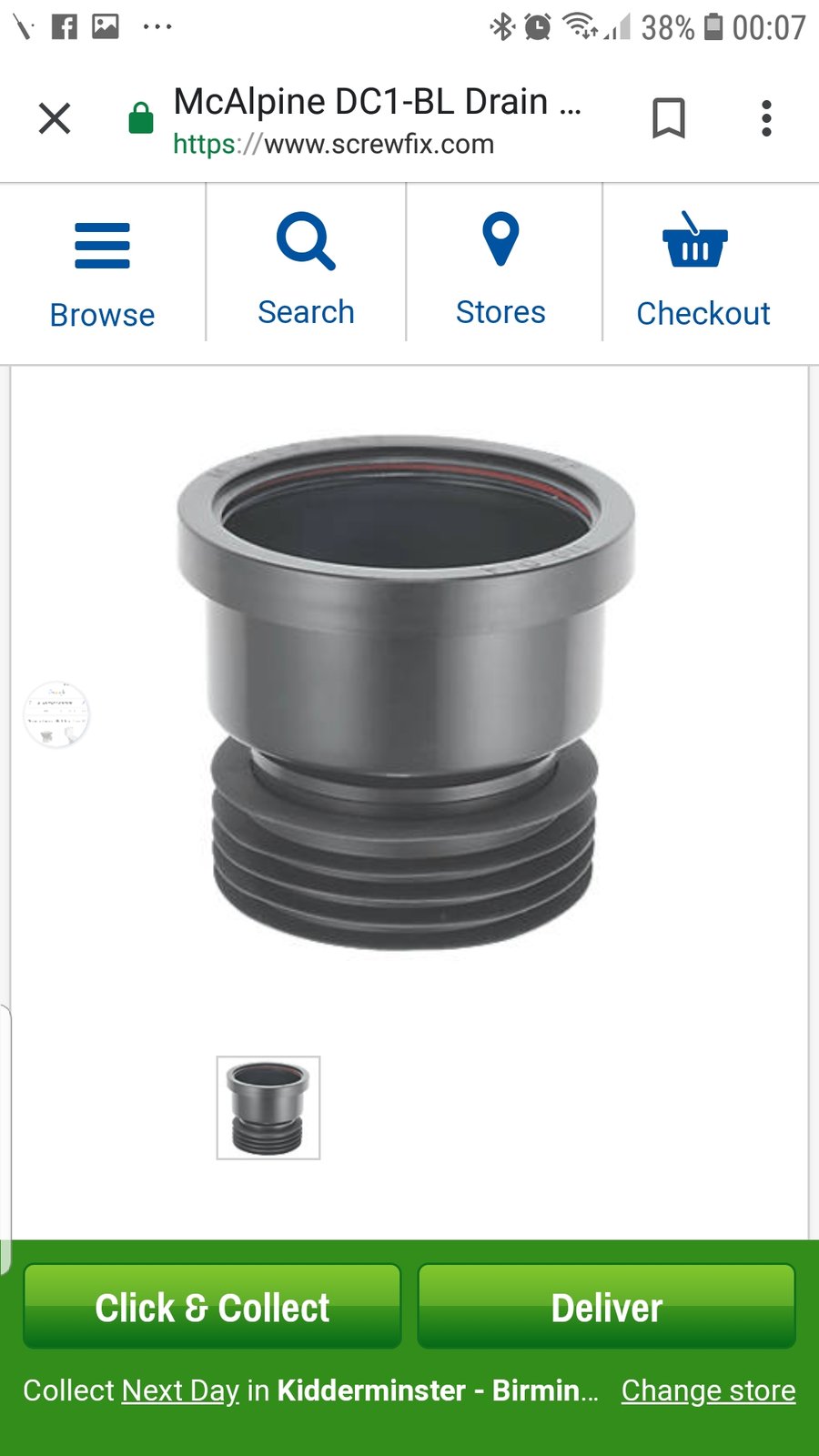Tap Change store link
The width and height of the screenshot is (819, 1456).
(708, 1390)
